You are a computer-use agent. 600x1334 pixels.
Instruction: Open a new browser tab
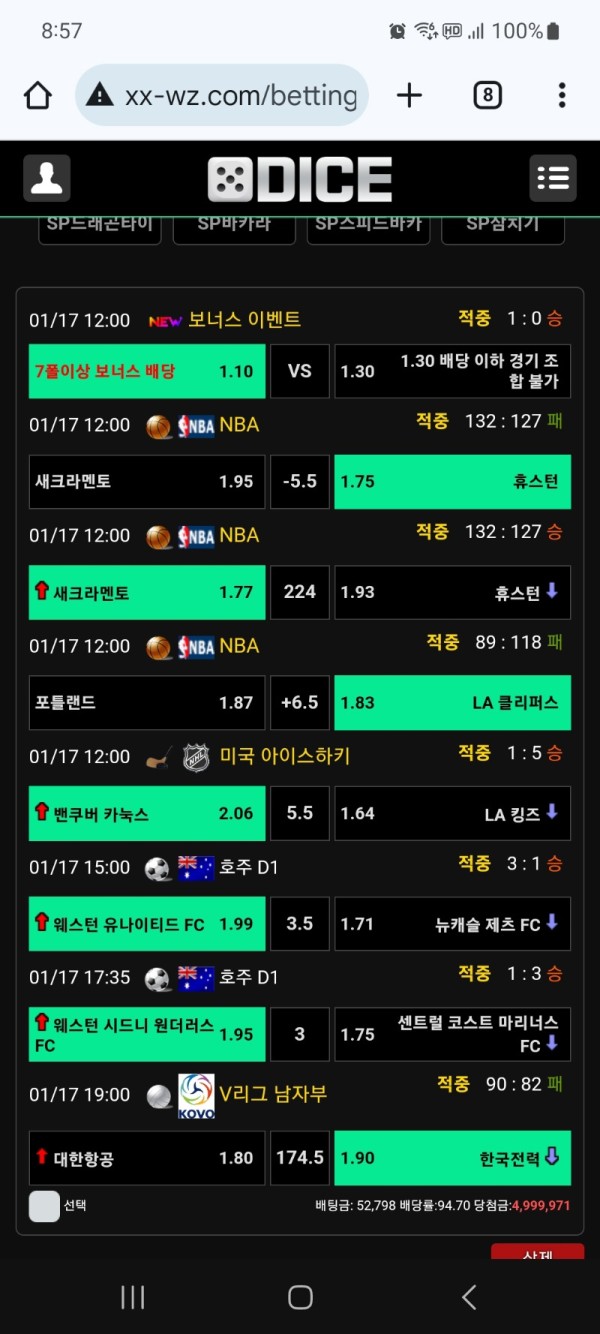point(409,96)
